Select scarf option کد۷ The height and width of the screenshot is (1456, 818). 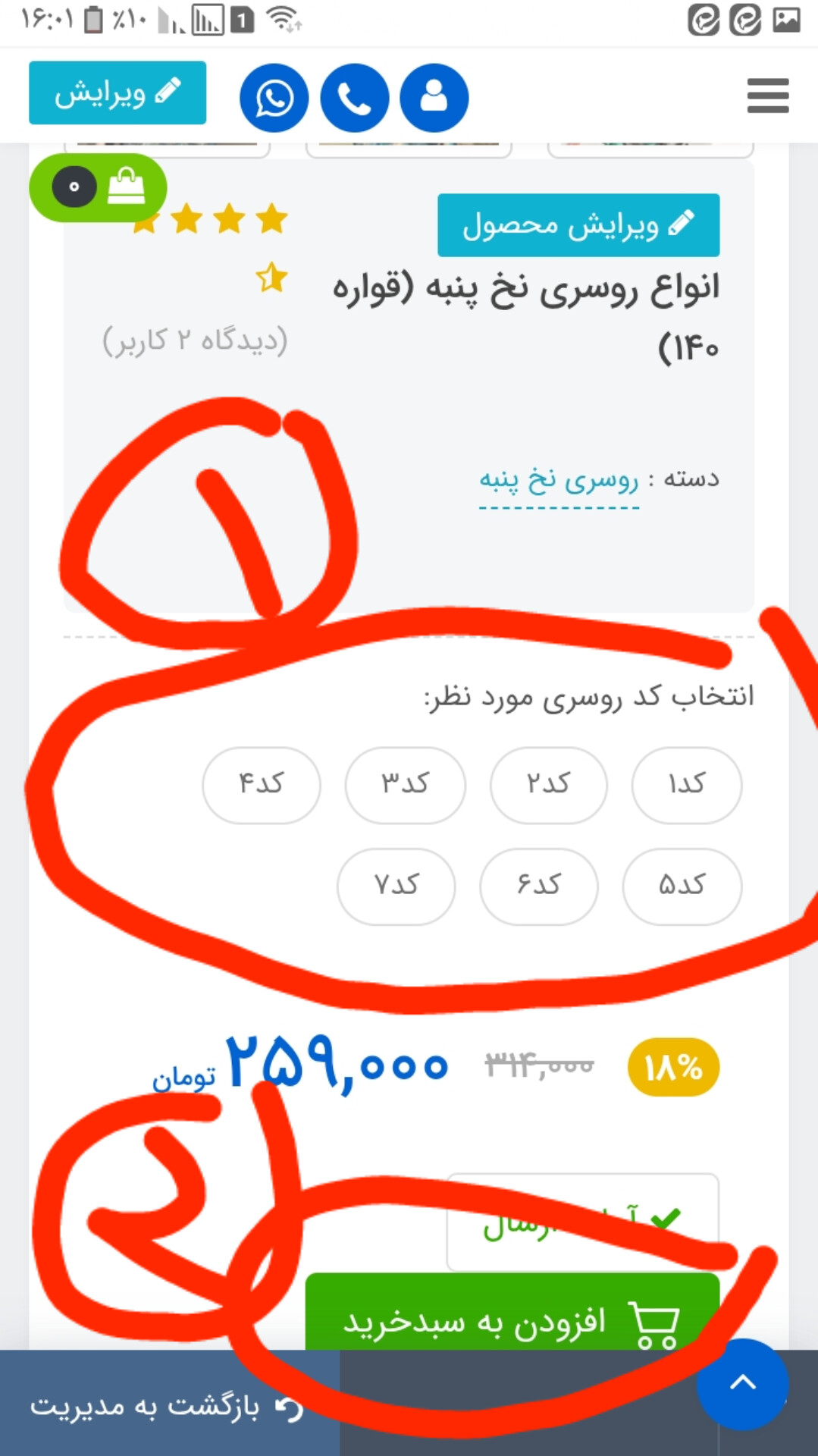[396, 886]
